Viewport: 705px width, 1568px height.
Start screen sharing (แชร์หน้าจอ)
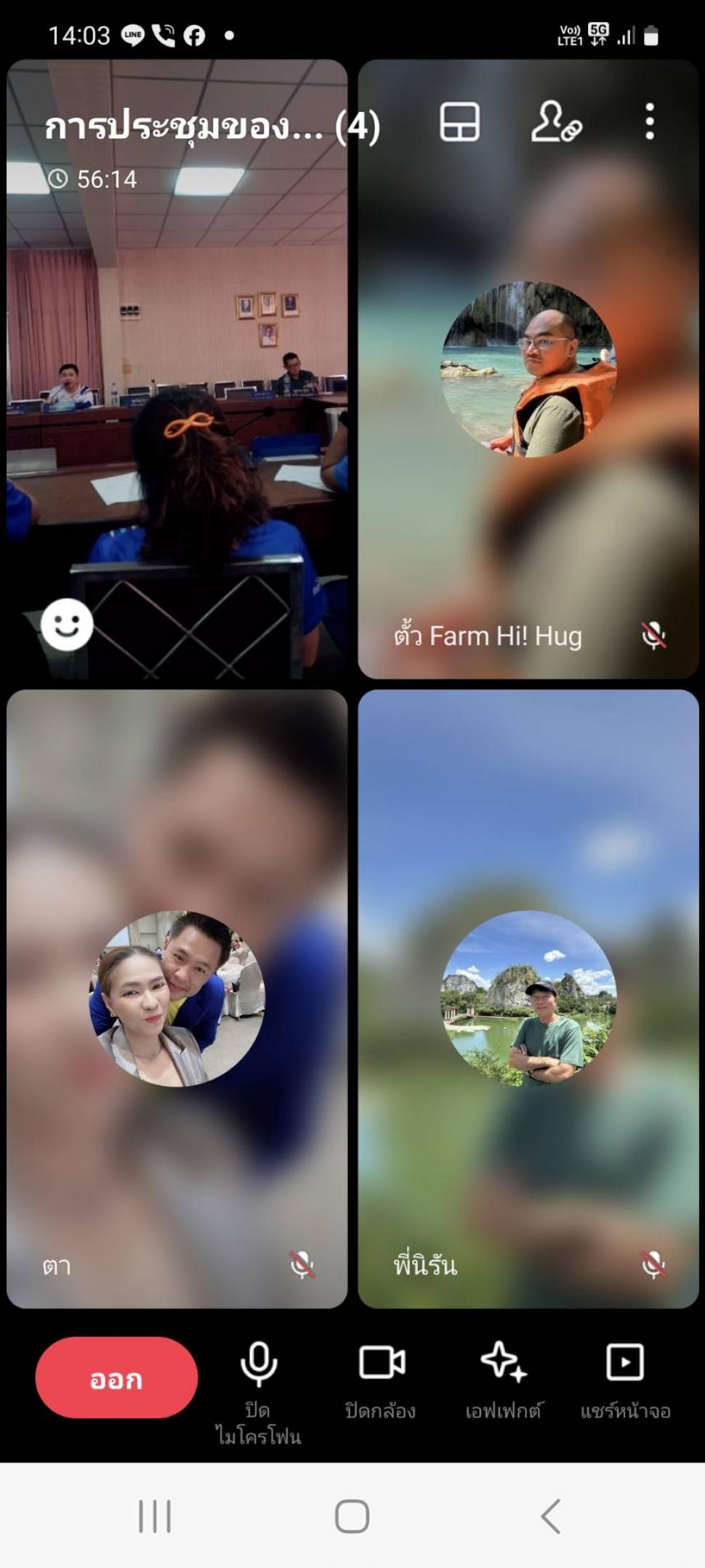click(x=625, y=1380)
